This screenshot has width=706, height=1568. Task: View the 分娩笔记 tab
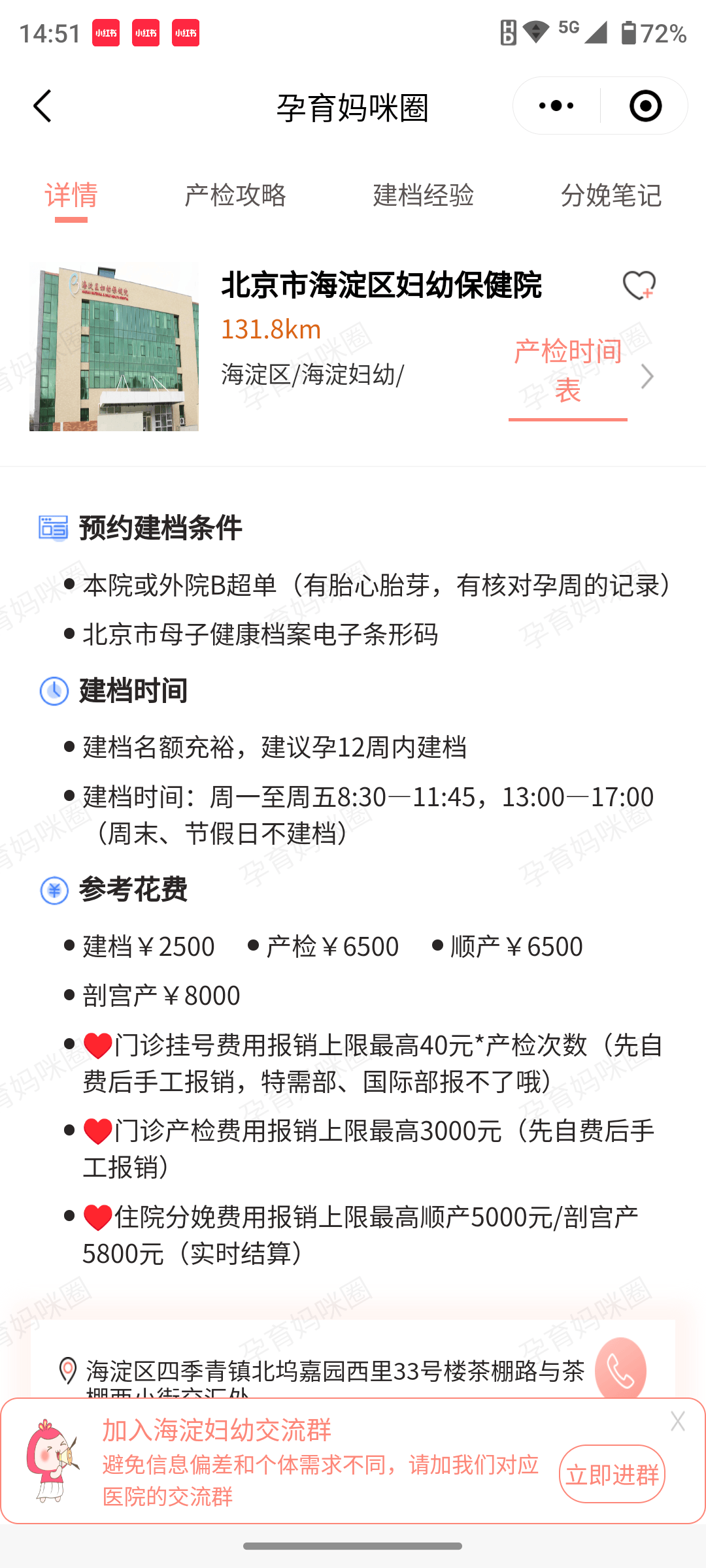[611, 195]
